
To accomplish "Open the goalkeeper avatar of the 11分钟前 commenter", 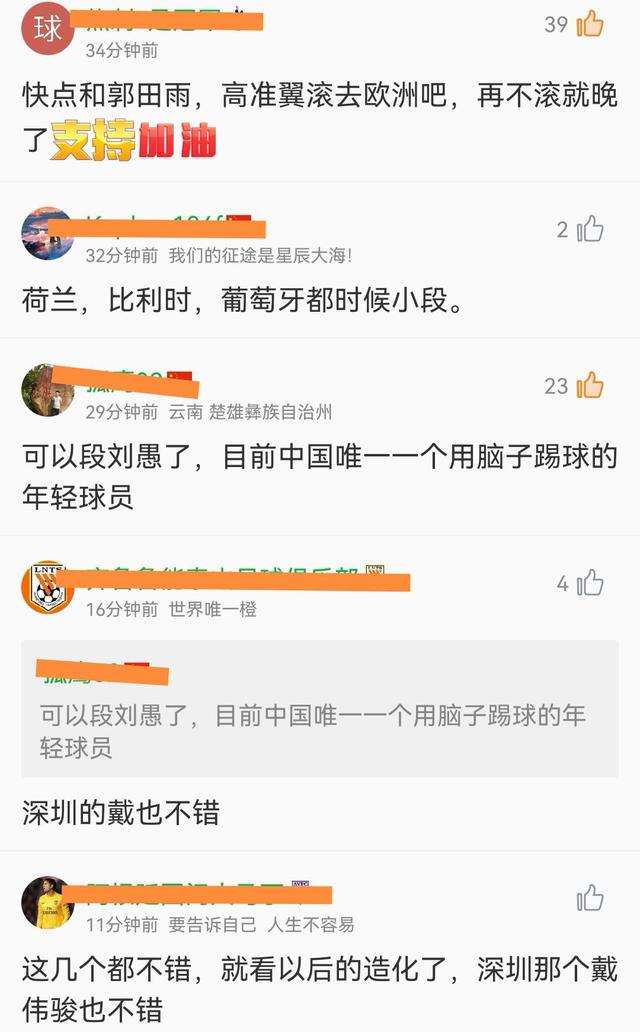I will click(47, 903).
